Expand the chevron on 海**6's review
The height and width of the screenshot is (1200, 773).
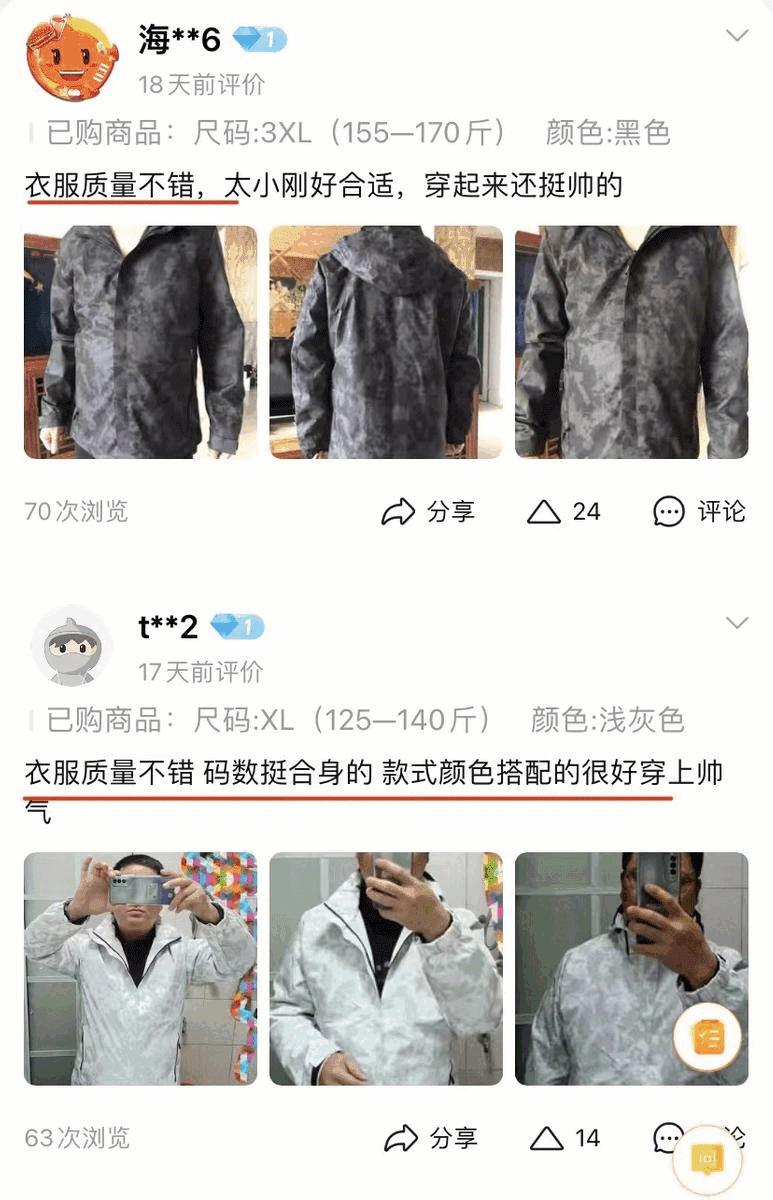[736, 37]
